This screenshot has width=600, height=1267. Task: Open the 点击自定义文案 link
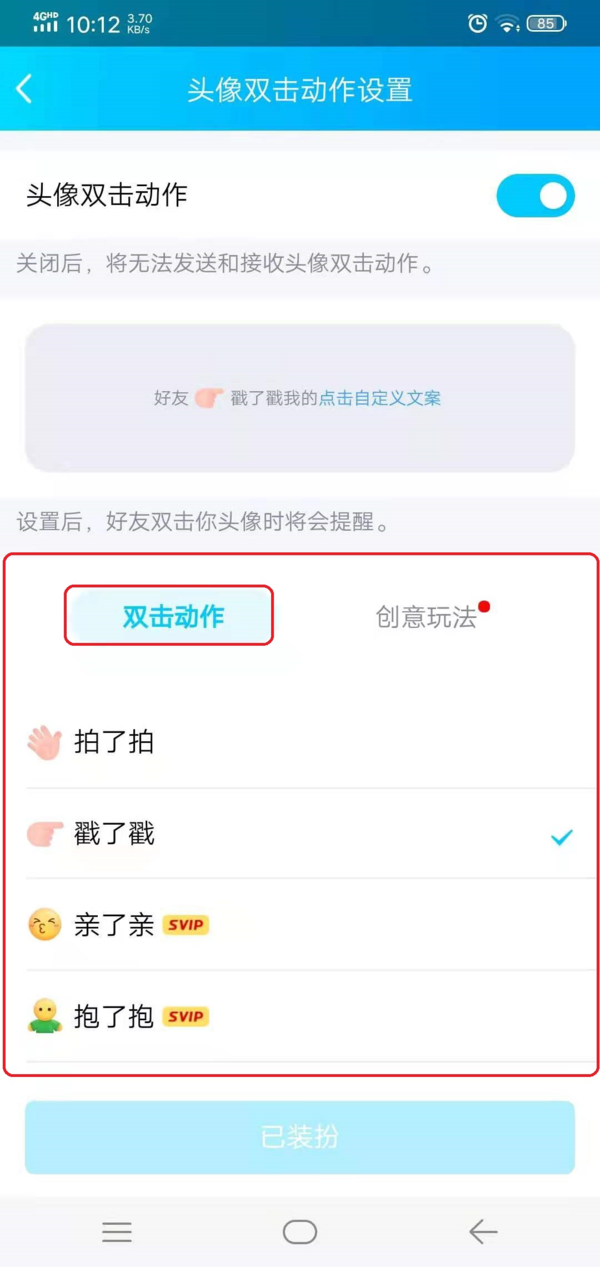coord(379,398)
